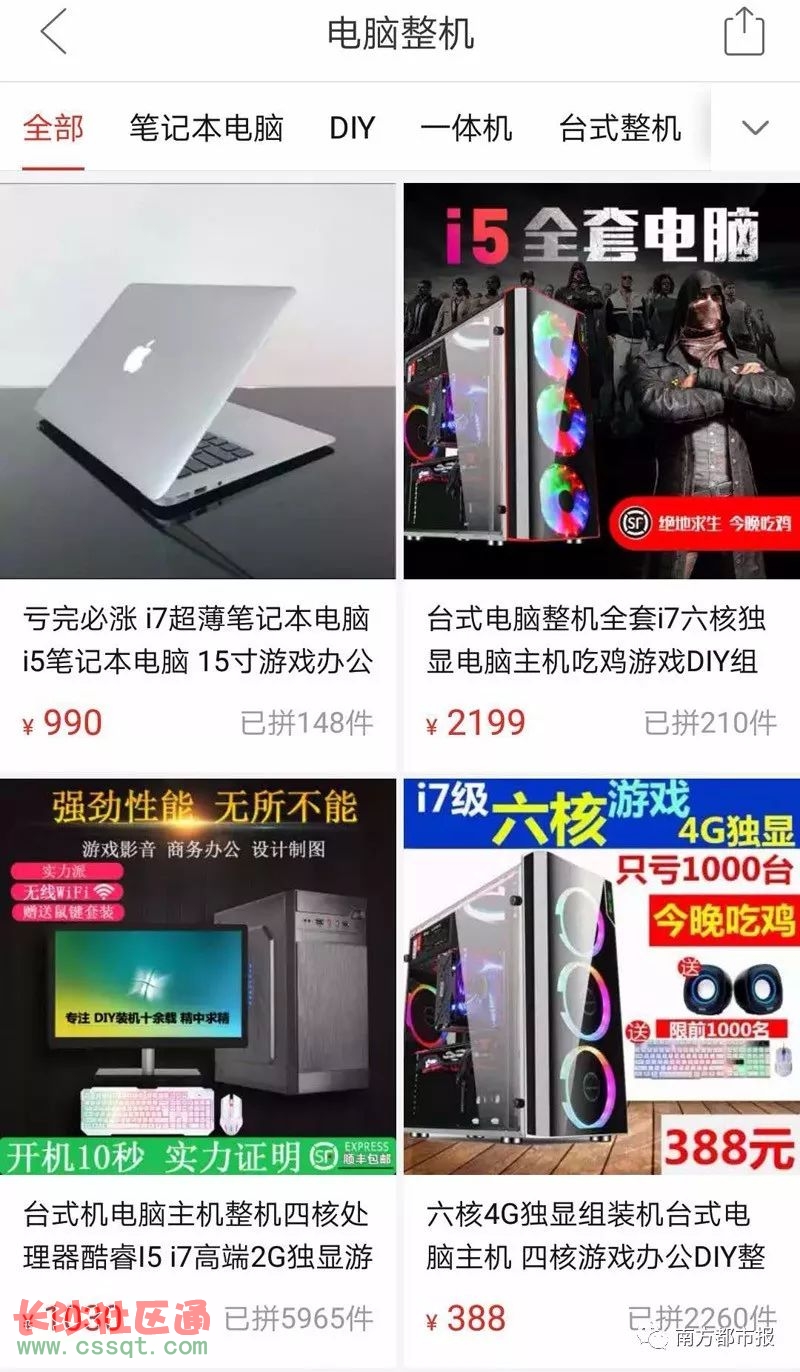
Task: Go back from 电脑整机 page
Action: click(x=53, y=32)
